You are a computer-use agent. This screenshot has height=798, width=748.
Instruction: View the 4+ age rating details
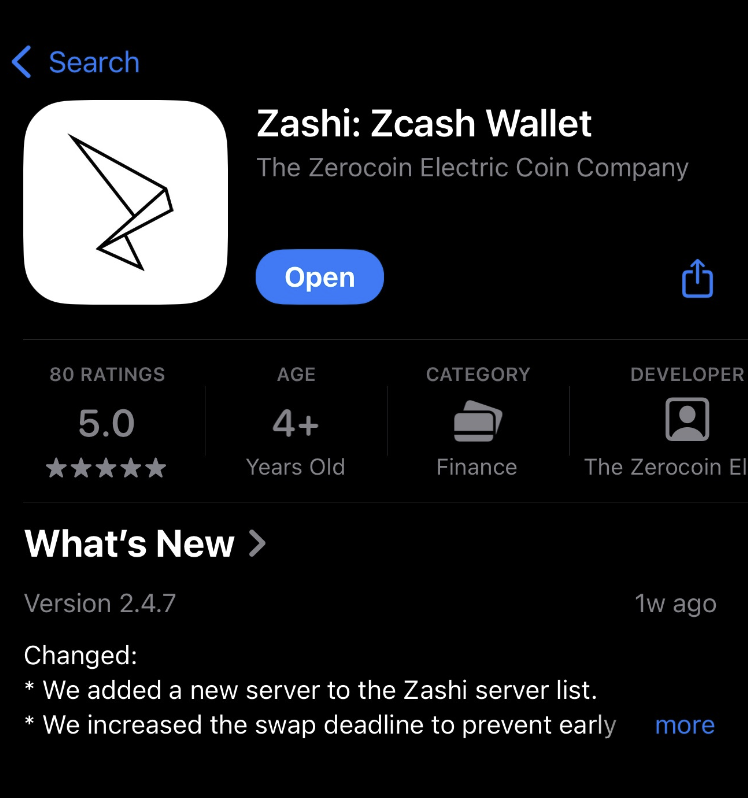[296, 422]
